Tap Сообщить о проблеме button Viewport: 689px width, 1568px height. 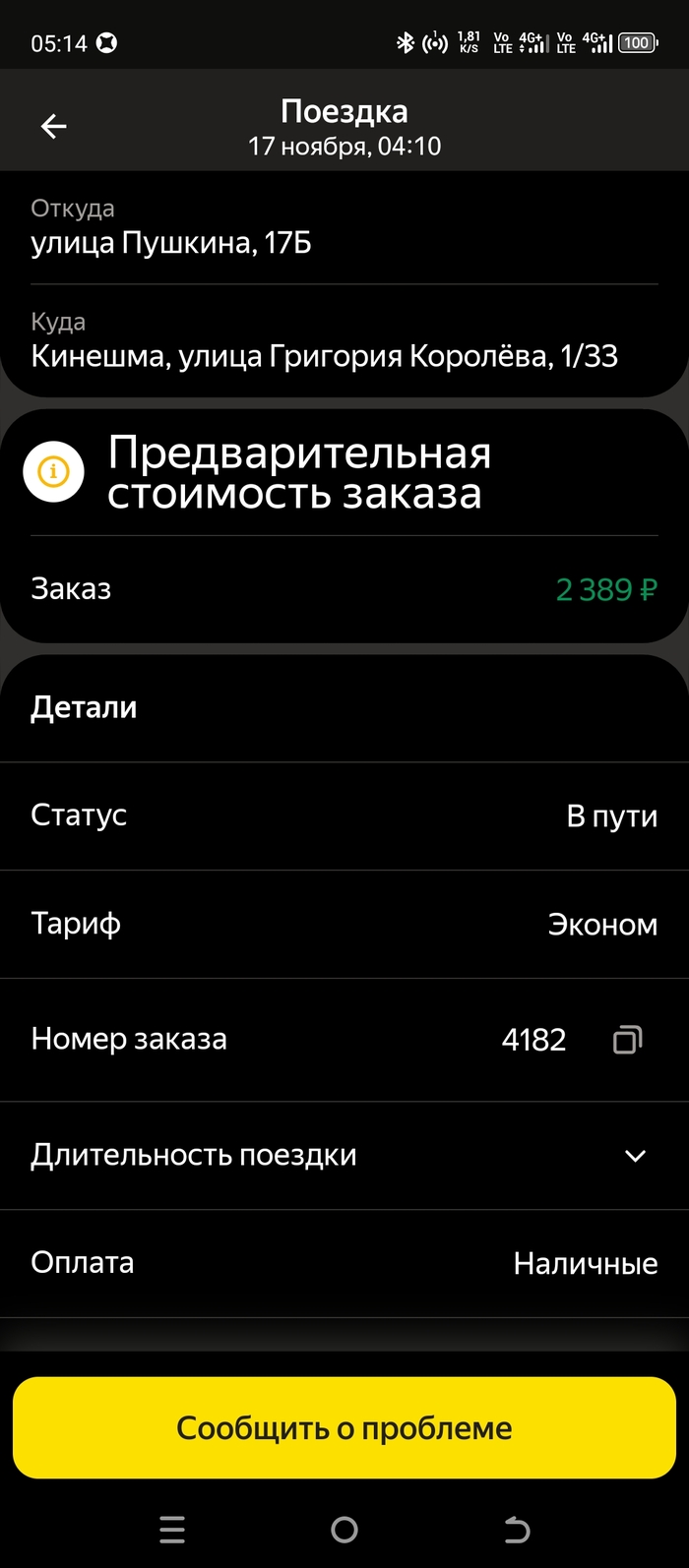[344, 1427]
